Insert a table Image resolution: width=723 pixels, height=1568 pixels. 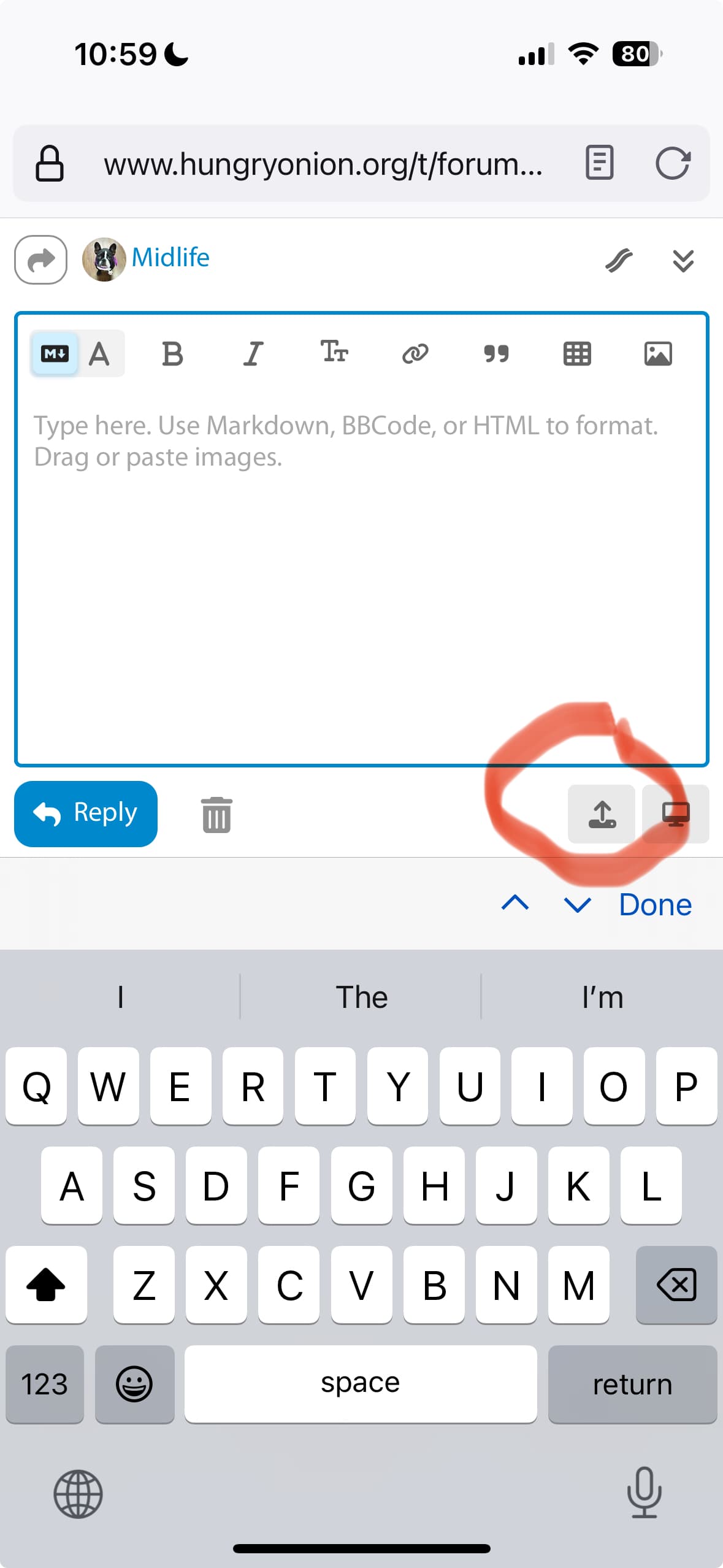(x=577, y=353)
